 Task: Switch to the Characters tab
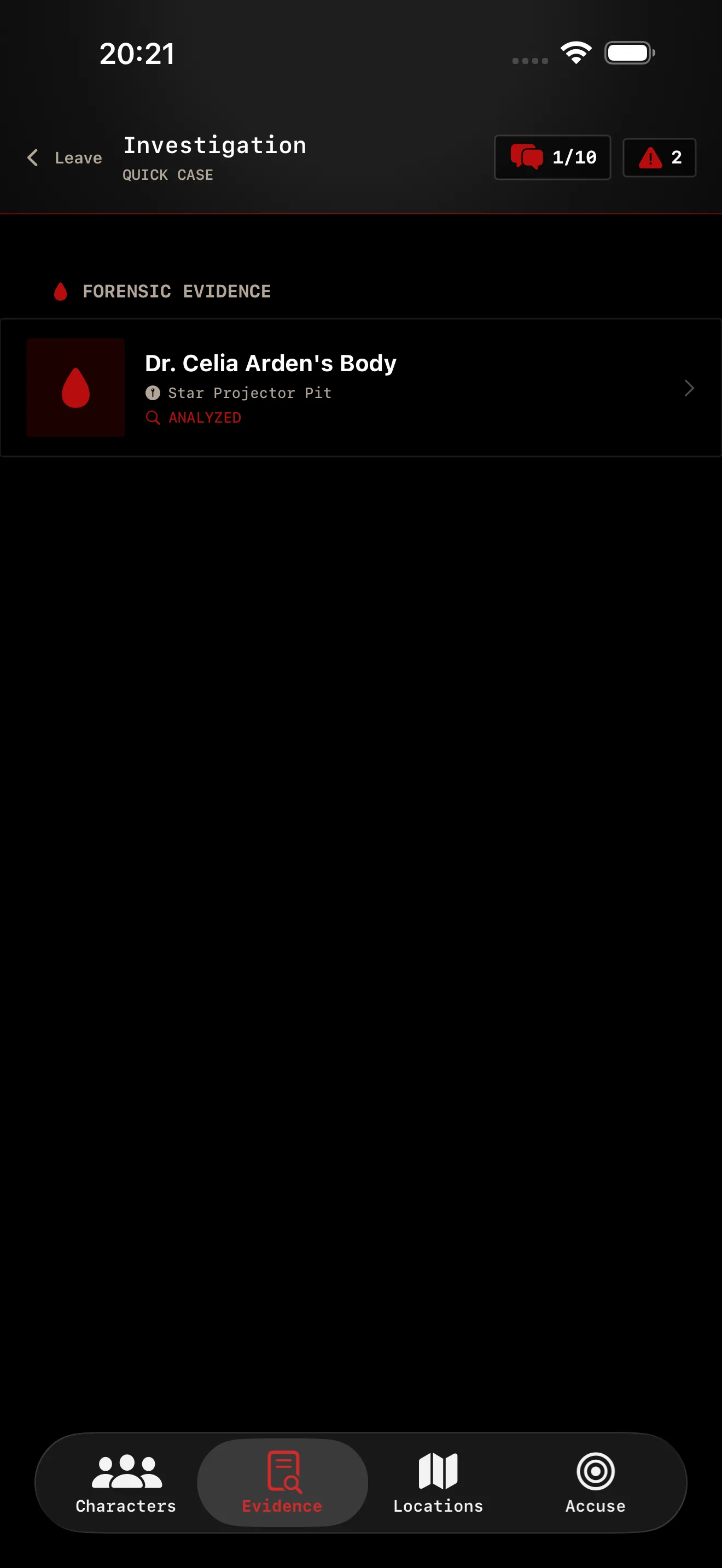point(126,1483)
